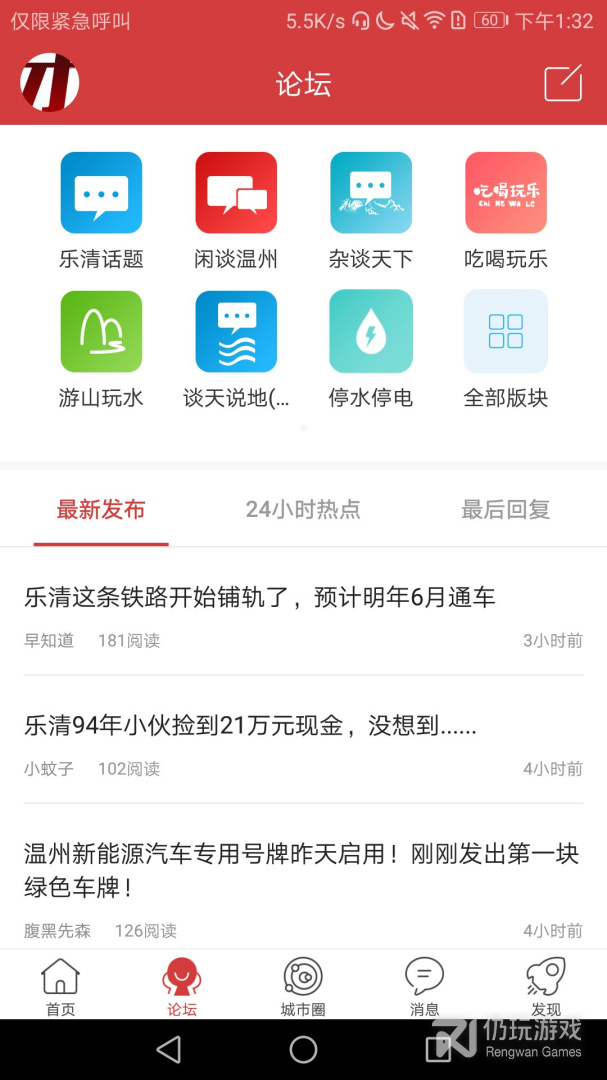Compose a new forum post
This screenshot has width=607, height=1080.
pyautogui.click(x=563, y=83)
